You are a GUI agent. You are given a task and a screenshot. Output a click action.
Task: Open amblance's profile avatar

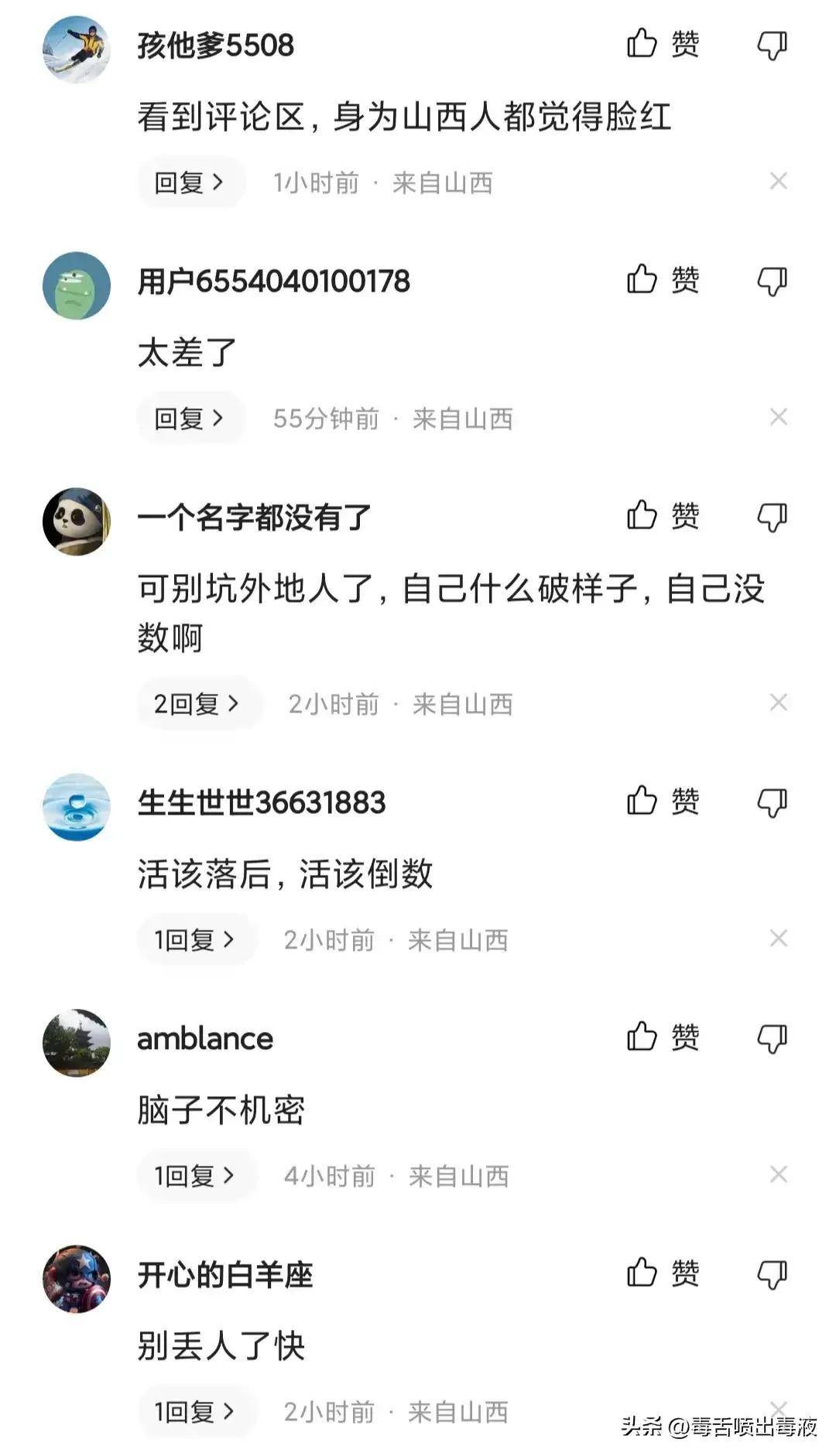76,1042
